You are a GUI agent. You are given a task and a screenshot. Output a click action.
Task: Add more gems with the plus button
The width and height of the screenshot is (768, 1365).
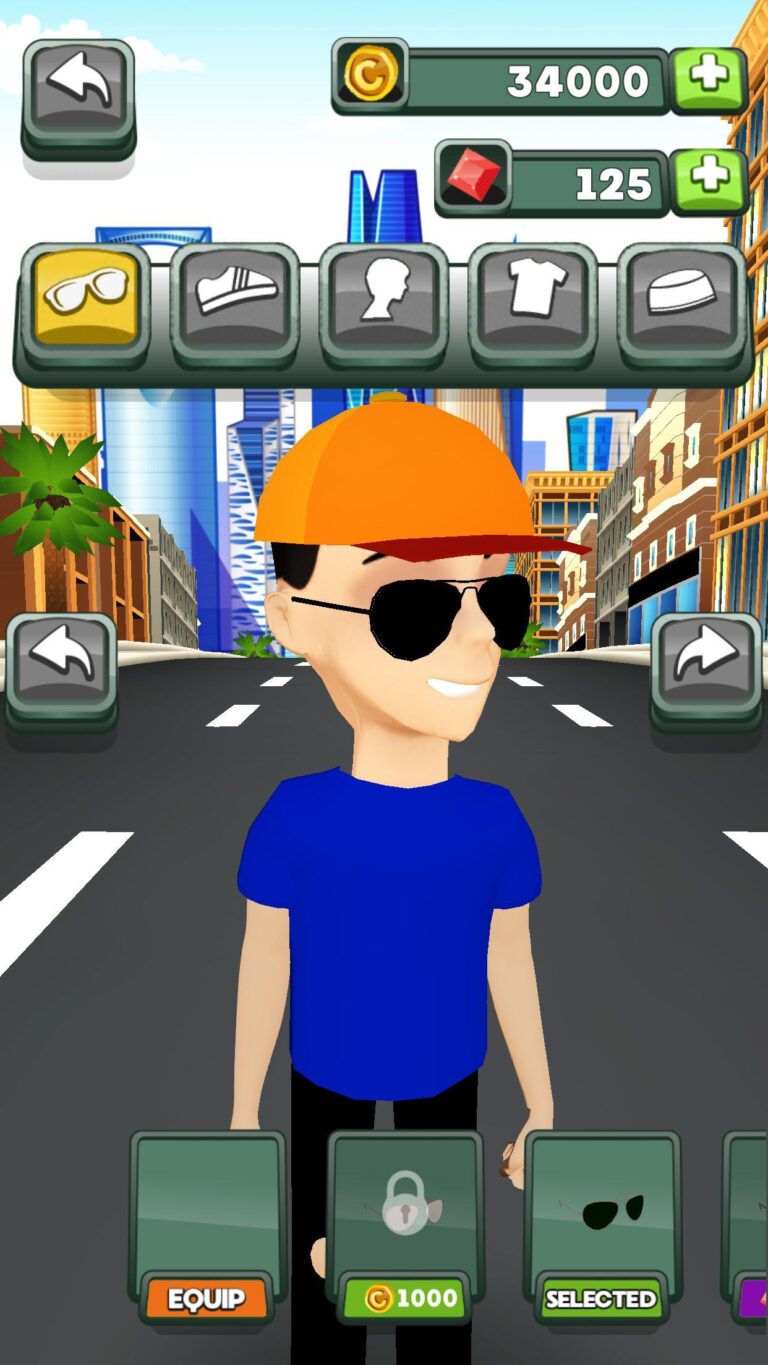708,178
